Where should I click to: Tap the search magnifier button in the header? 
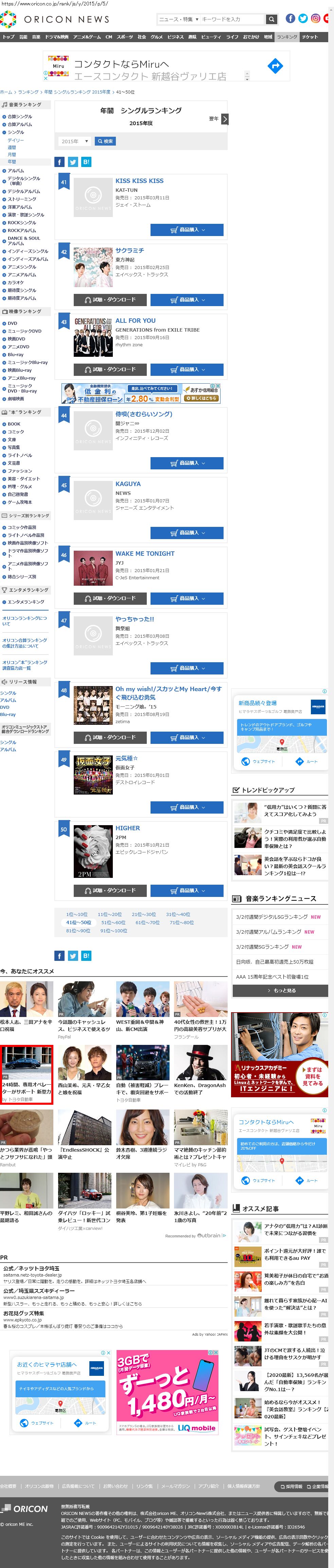(271, 19)
